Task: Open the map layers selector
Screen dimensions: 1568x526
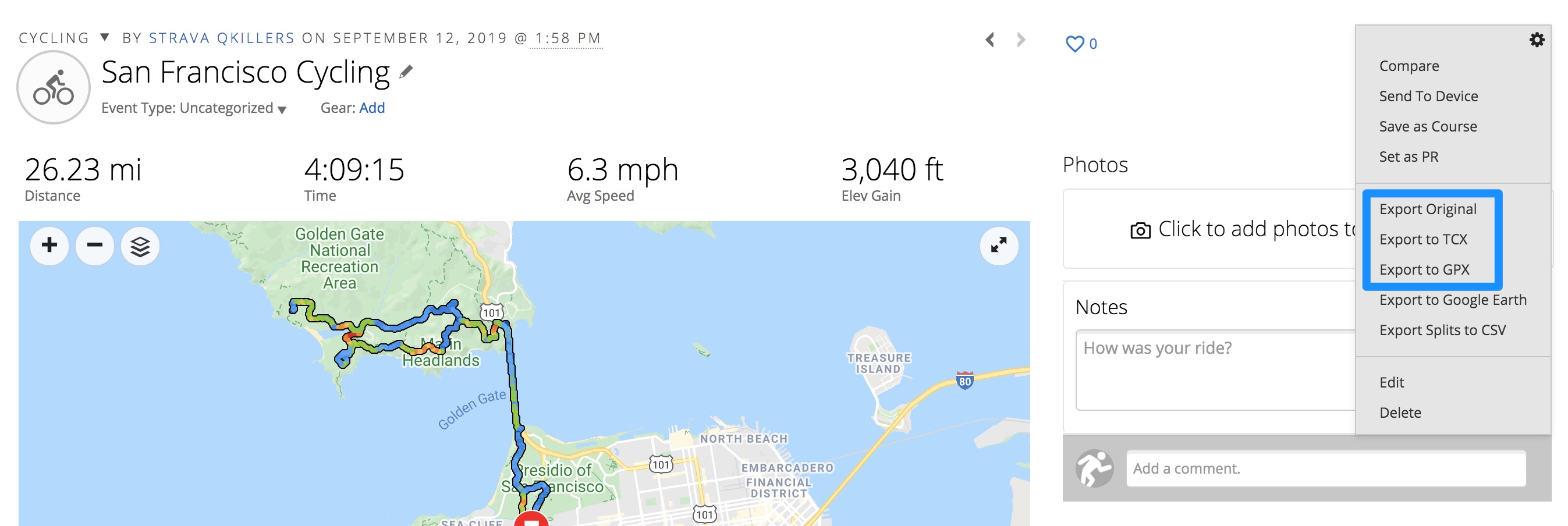Action: coord(140,246)
